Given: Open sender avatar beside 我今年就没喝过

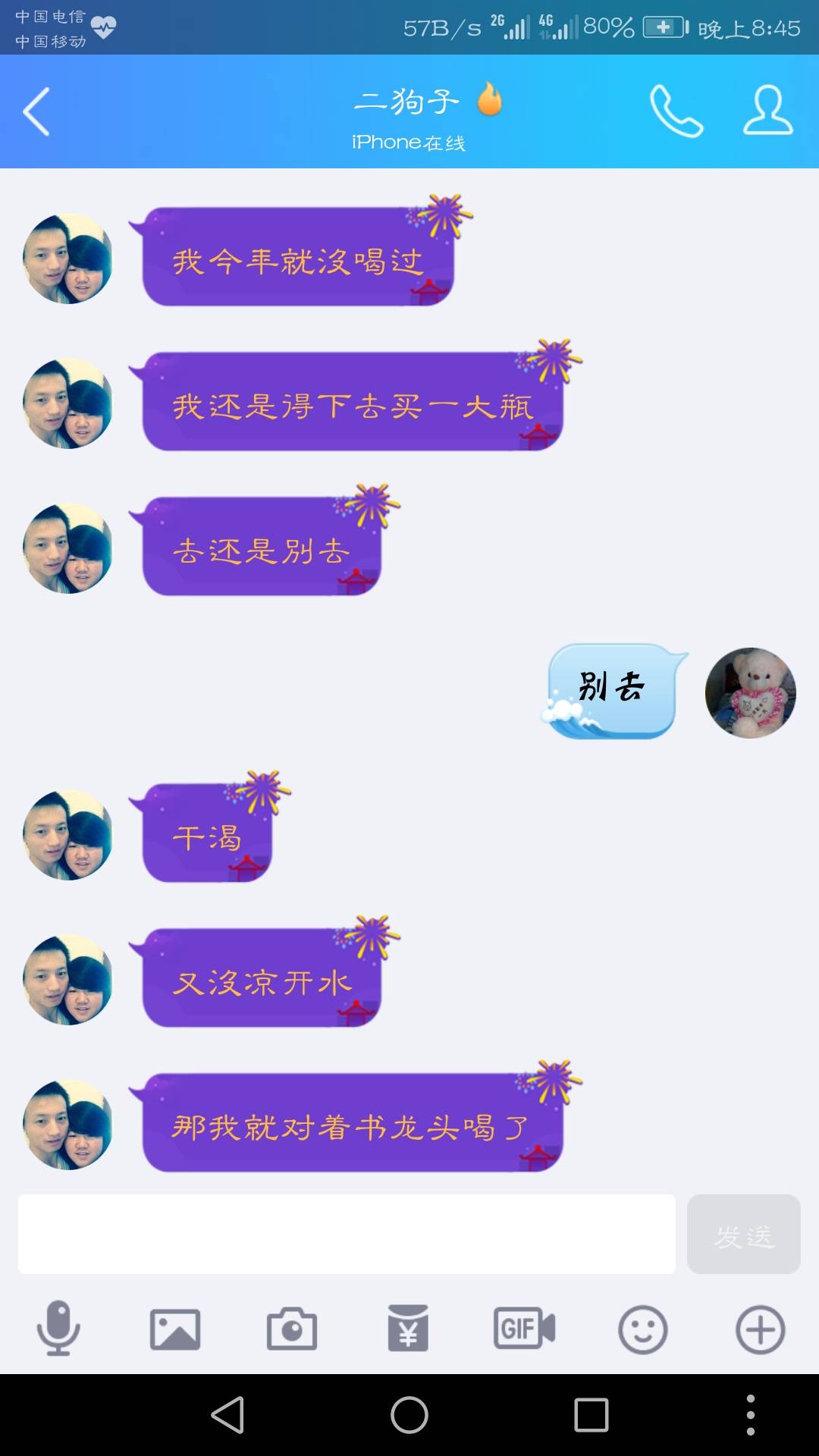Looking at the screenshot, I should [x=68, y=259].
